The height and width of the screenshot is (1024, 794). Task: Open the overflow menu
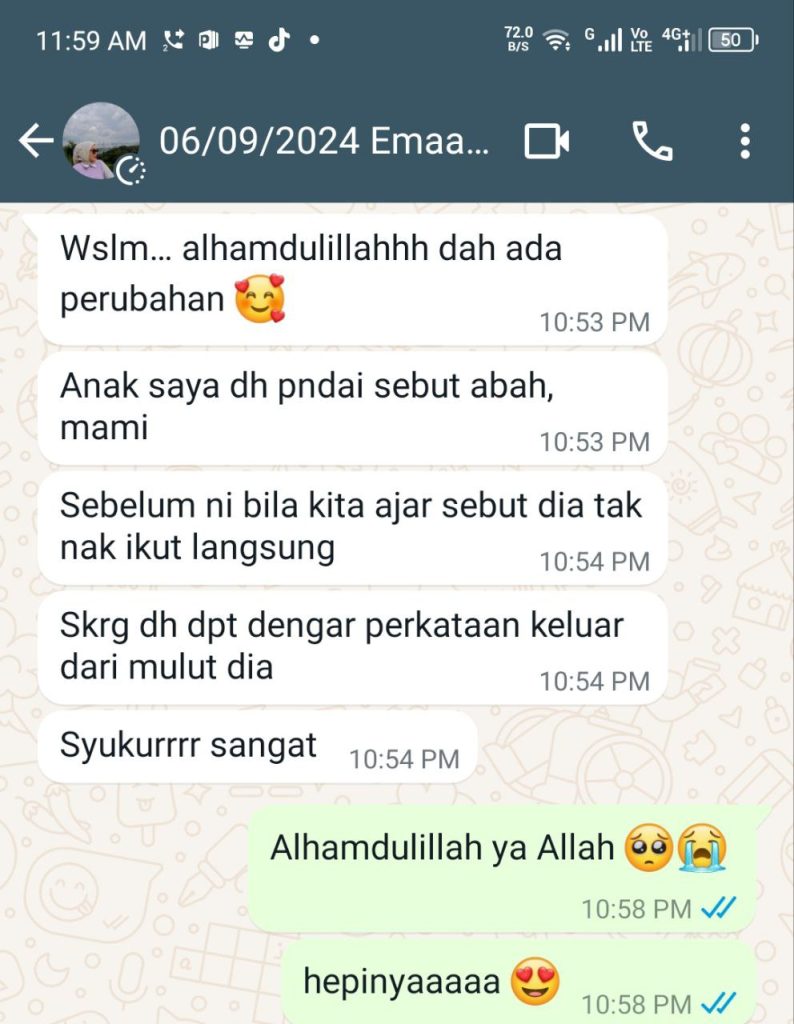[744, 142]
